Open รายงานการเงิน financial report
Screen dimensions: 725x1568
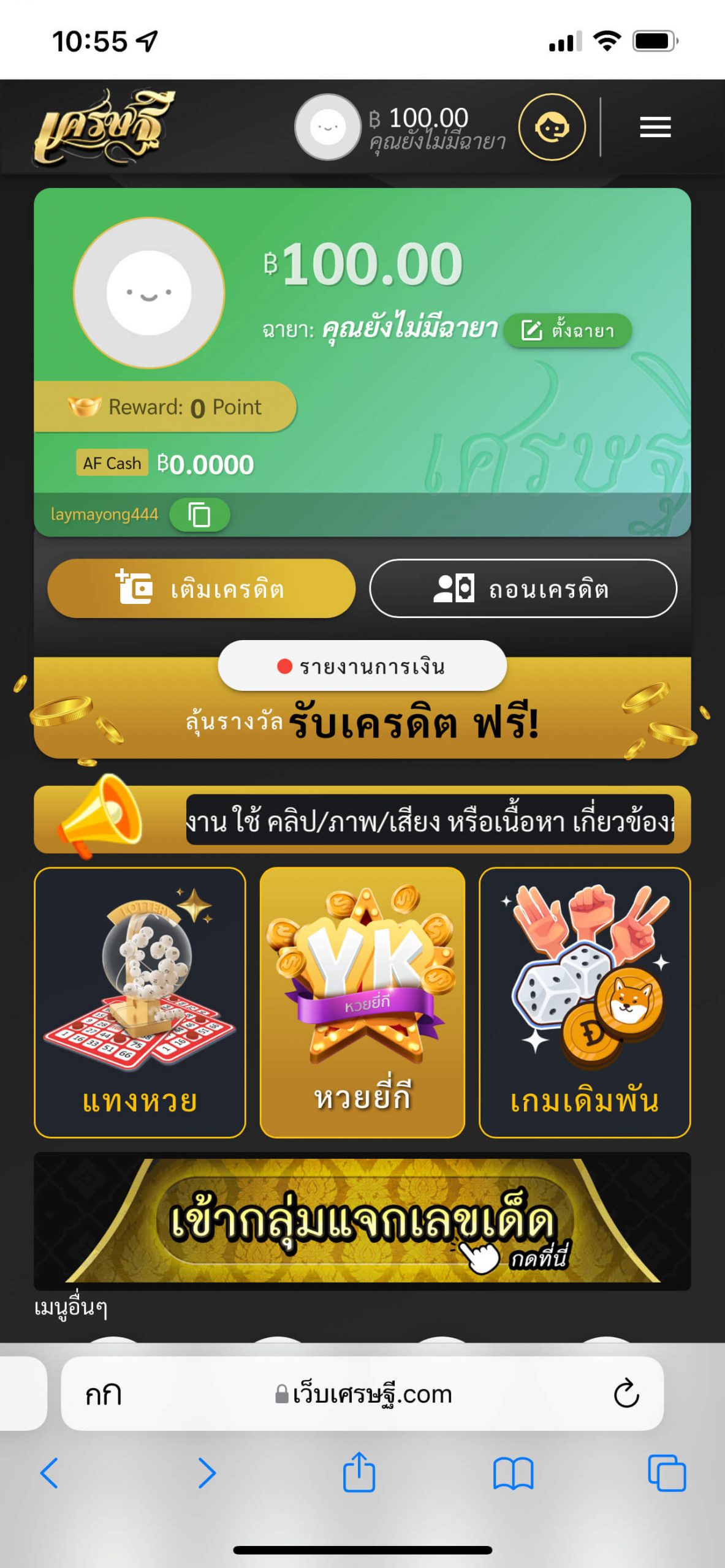[362, 666]
